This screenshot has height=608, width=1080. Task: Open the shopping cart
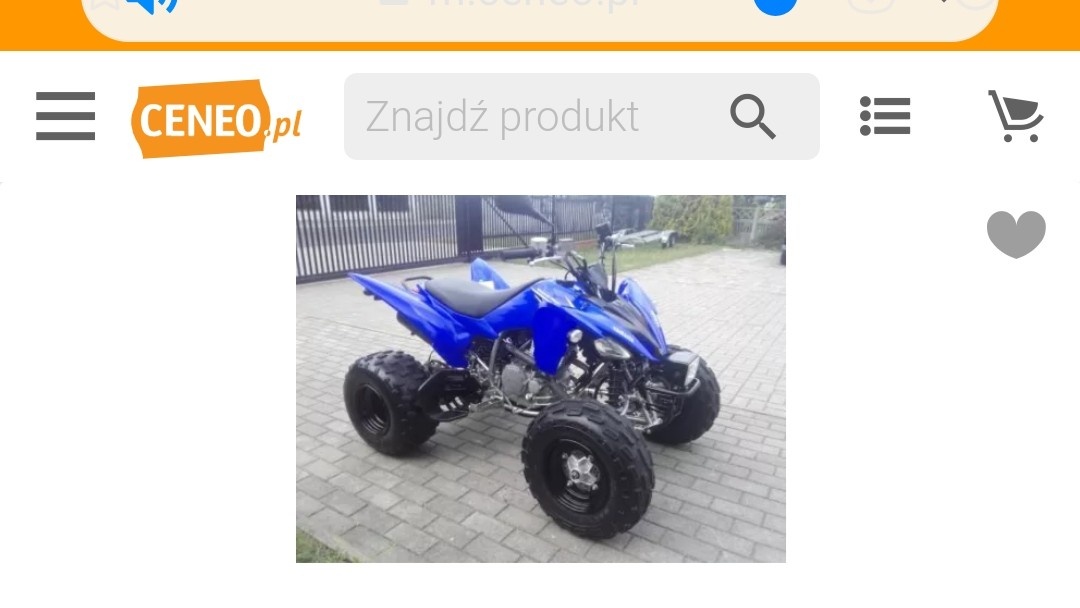(1015, 116)
